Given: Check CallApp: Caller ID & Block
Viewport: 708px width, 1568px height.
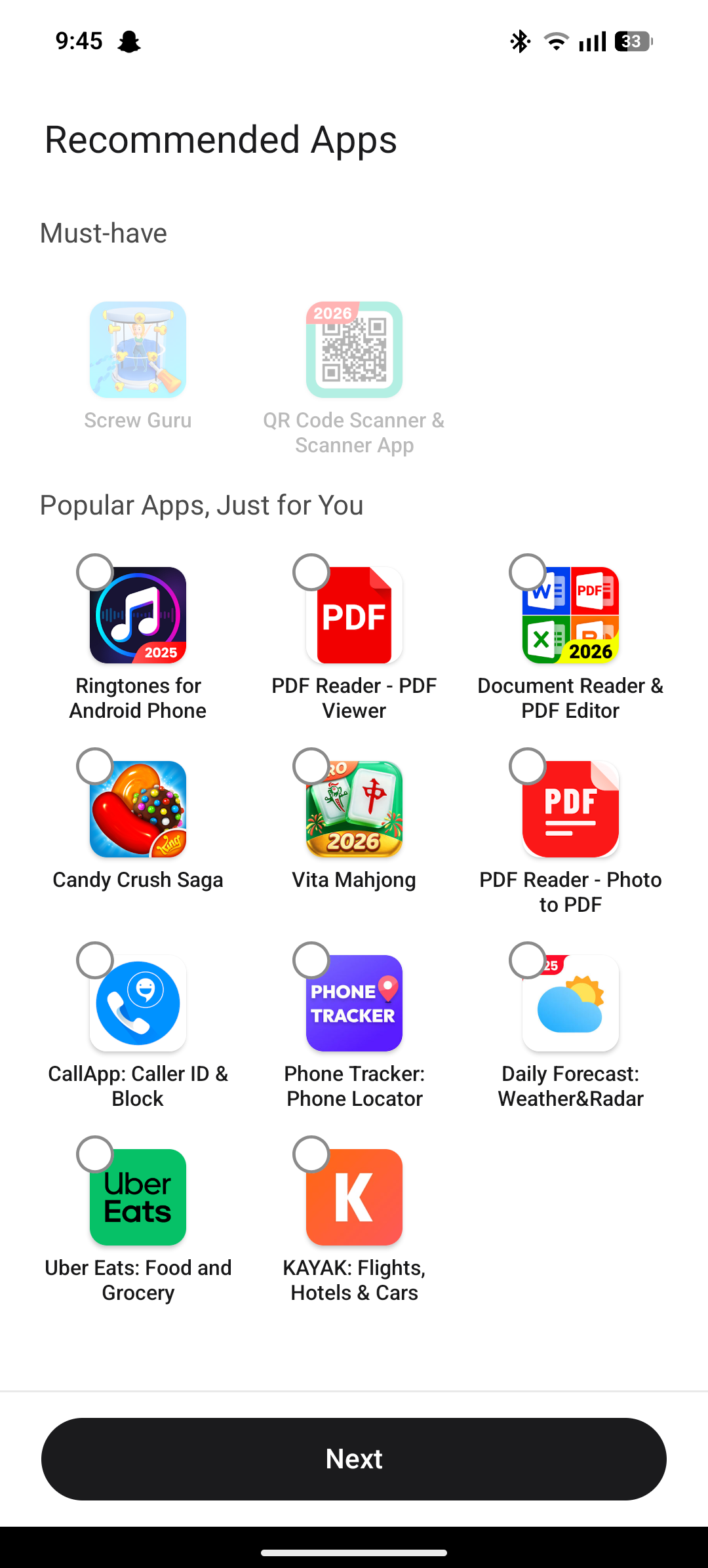Looking at the screenshot, I should click(x=95, y=960).
